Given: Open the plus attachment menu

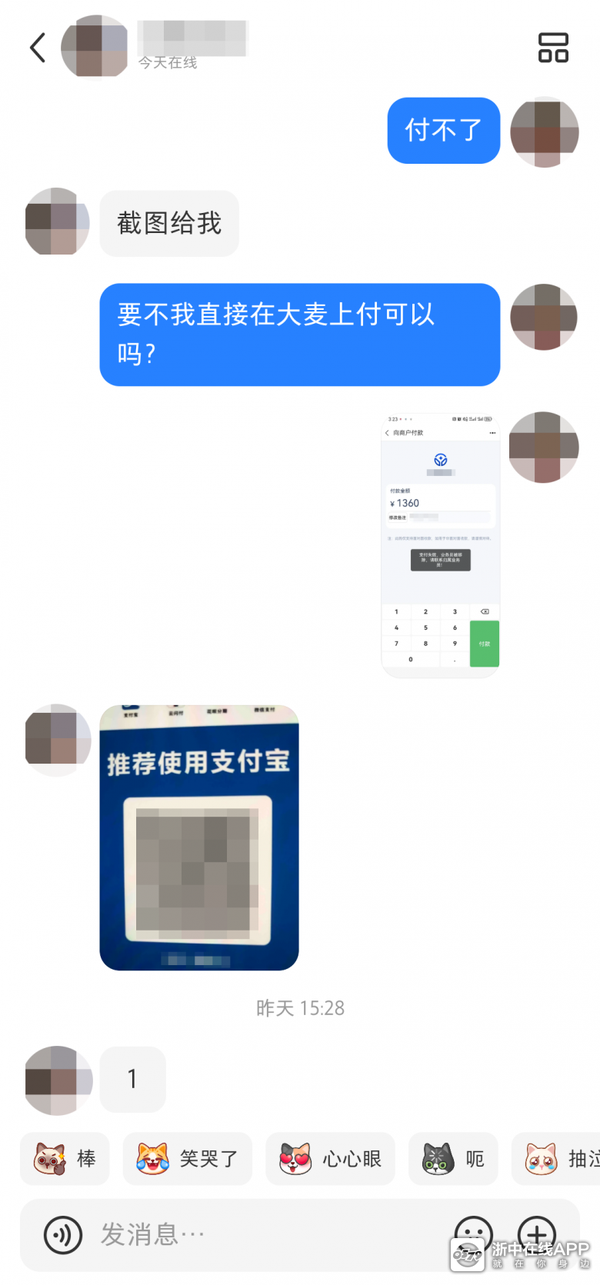Looking at the screenshot, I should coord(537,1234).
